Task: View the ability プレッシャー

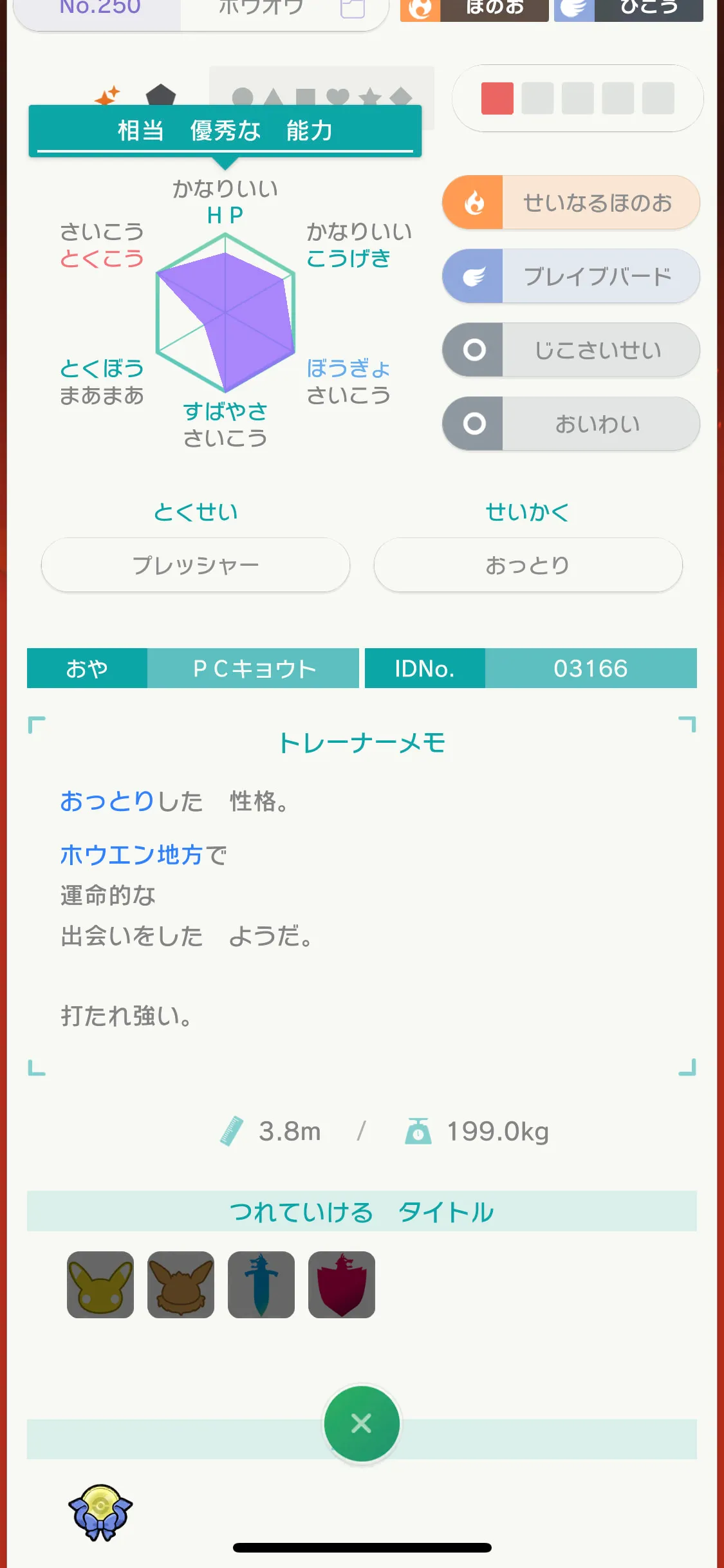Action: coord(196,565)
